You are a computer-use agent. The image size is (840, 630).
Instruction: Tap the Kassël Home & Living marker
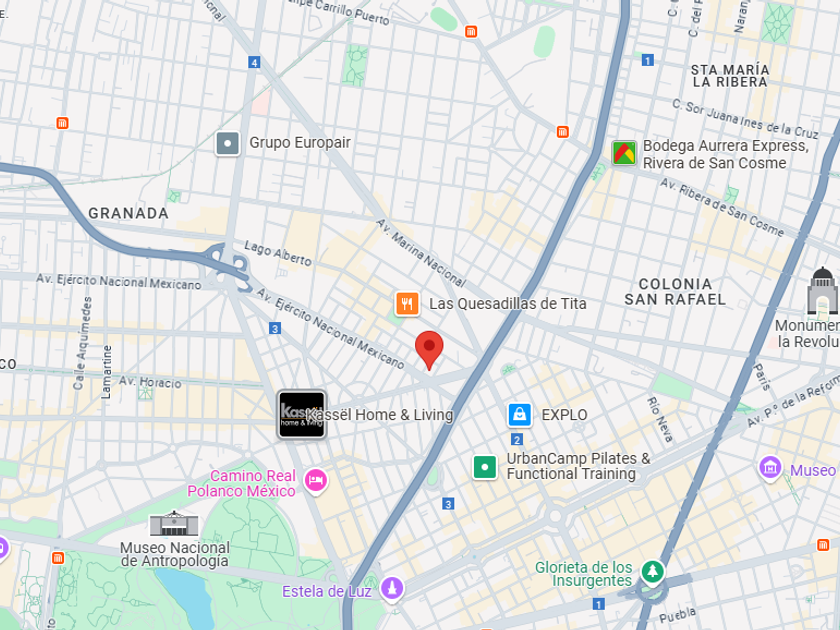(x=302, y=414)
